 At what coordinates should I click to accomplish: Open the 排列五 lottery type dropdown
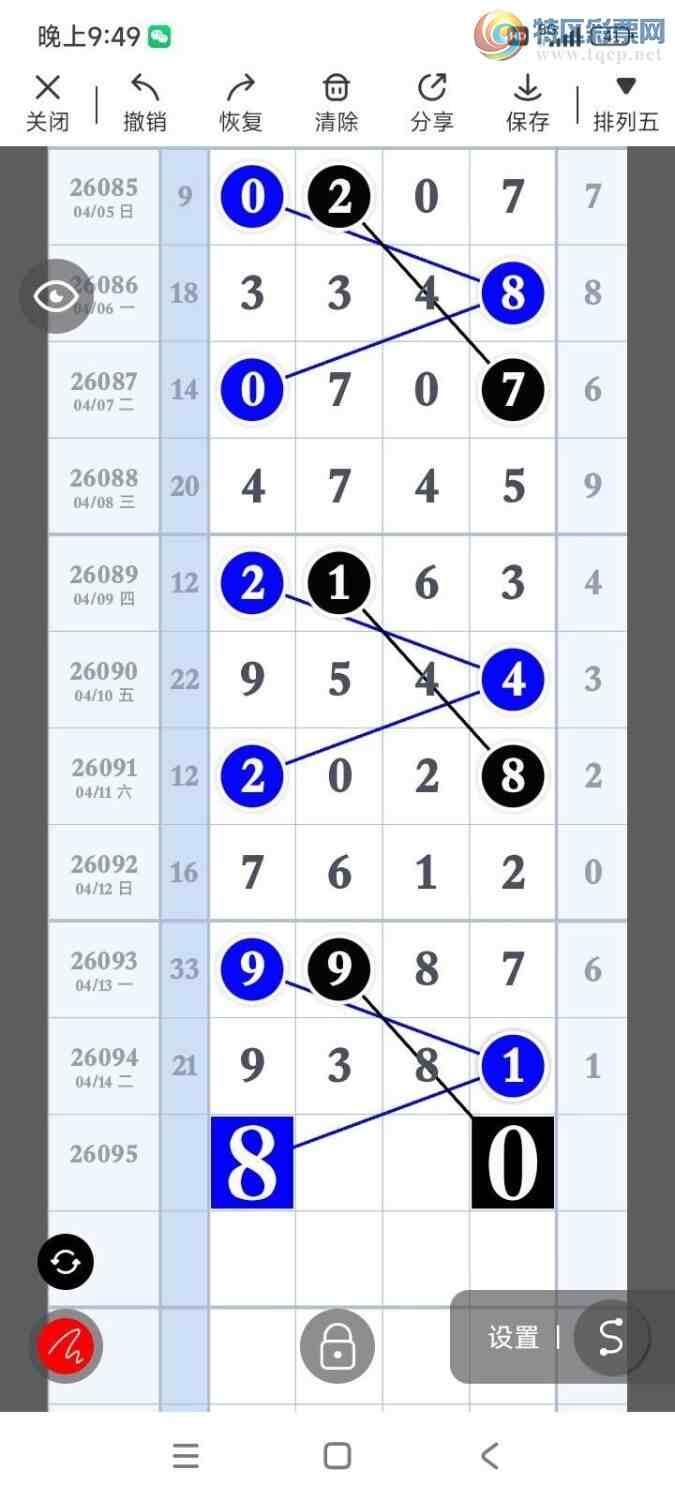pos(626,102)
